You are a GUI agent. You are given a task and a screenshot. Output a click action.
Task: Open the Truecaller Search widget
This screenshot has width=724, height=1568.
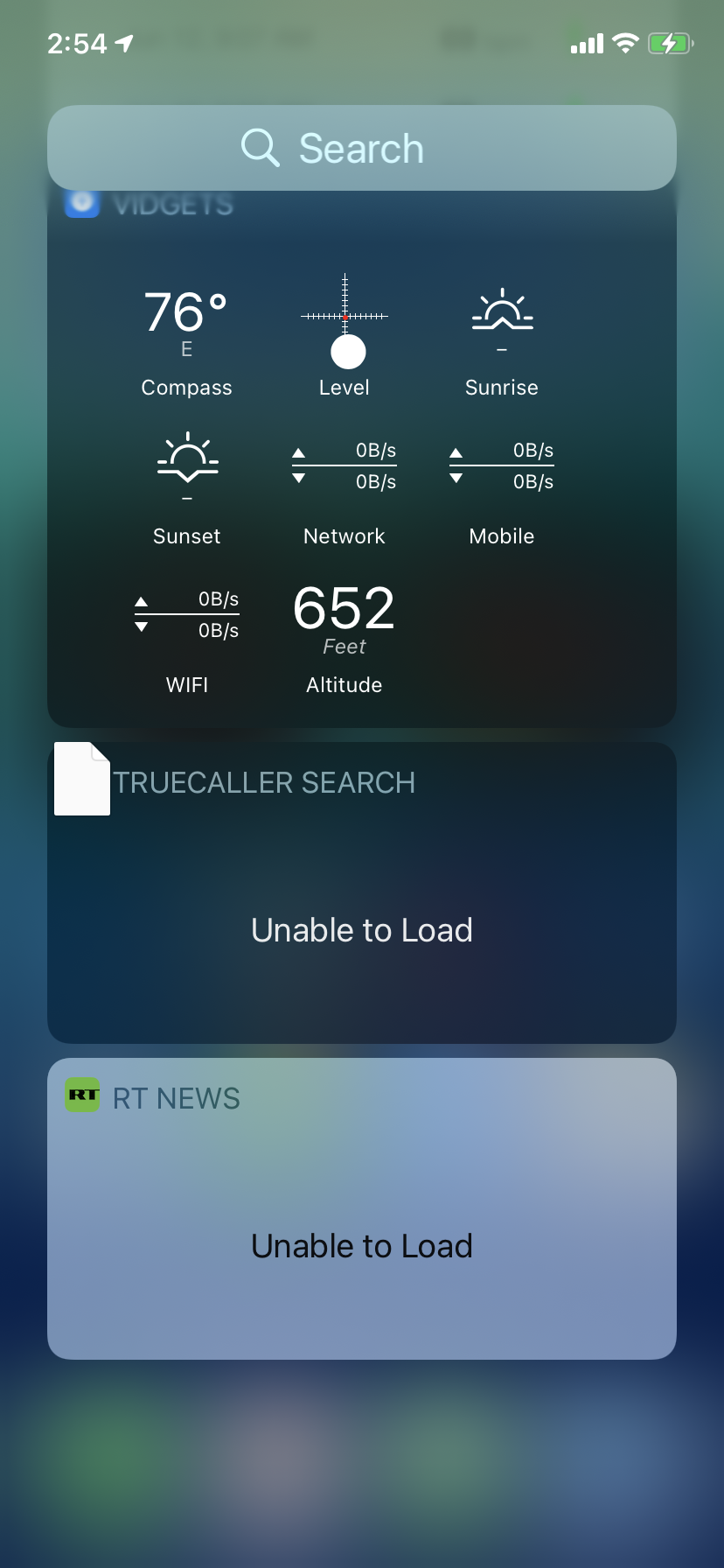[x=362, y=892]
